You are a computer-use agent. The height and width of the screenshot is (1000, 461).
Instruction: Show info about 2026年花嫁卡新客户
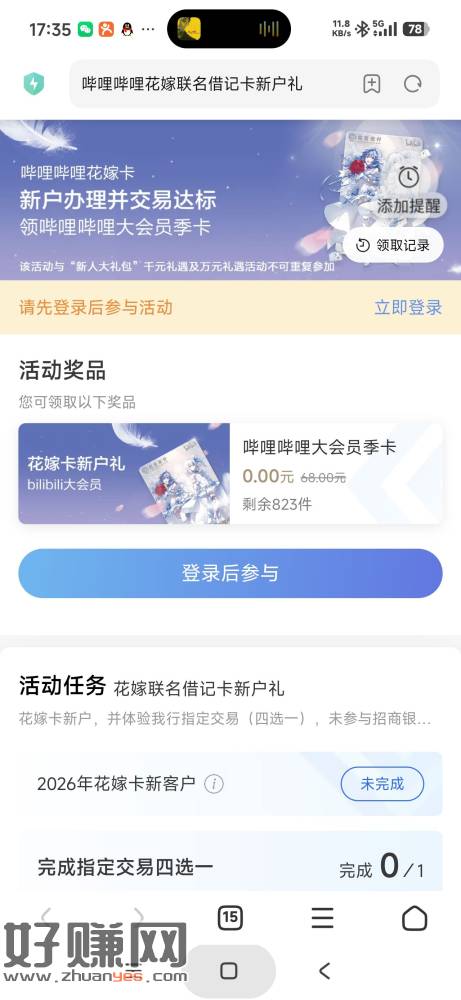tap(214, 784)
